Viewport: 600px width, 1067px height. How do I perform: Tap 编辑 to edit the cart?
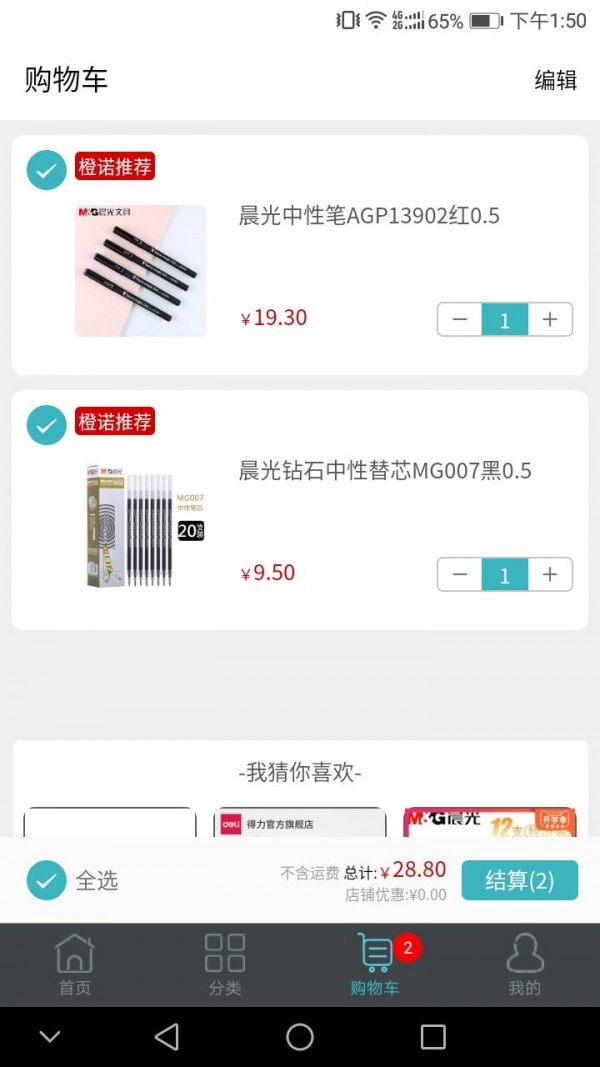tap(555, 81)
